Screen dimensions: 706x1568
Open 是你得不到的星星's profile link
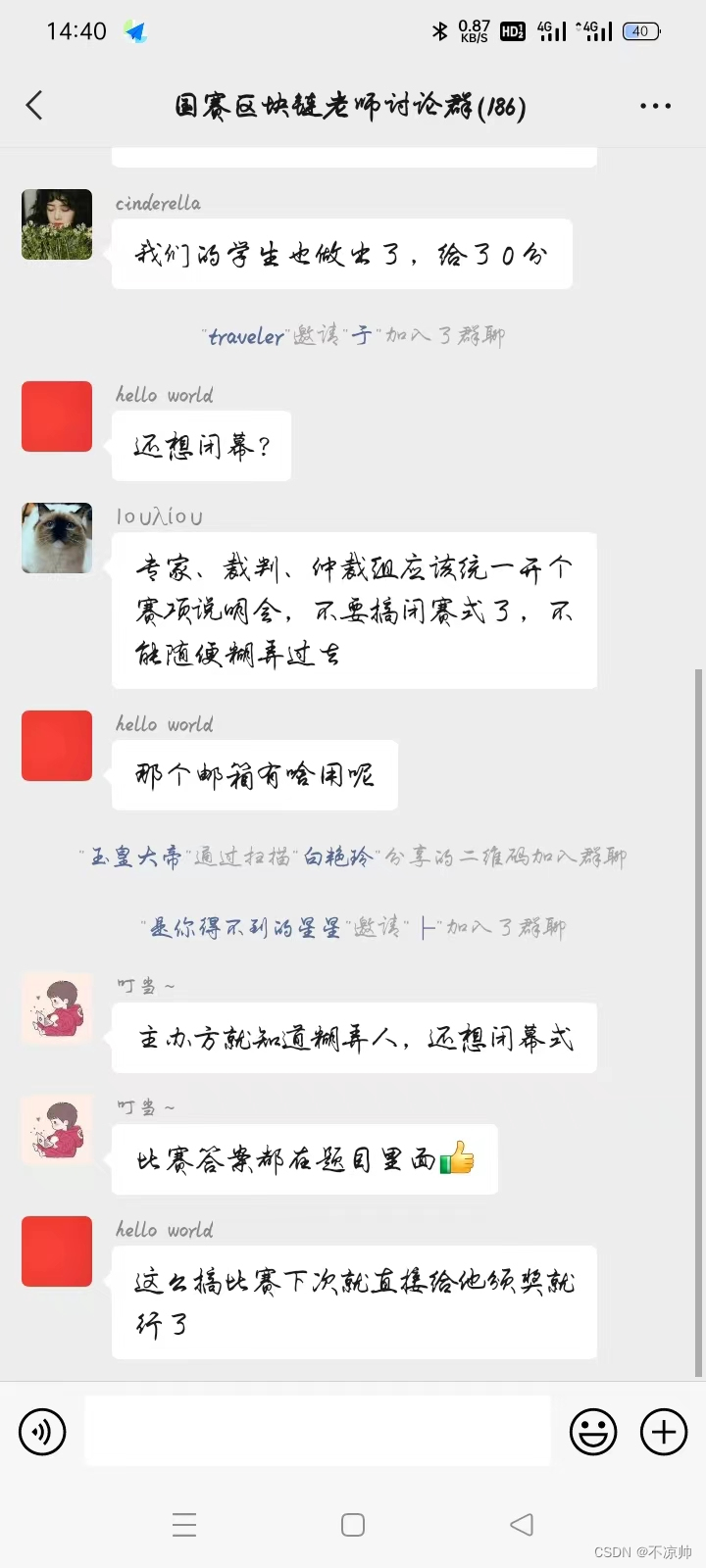(244, 928)
